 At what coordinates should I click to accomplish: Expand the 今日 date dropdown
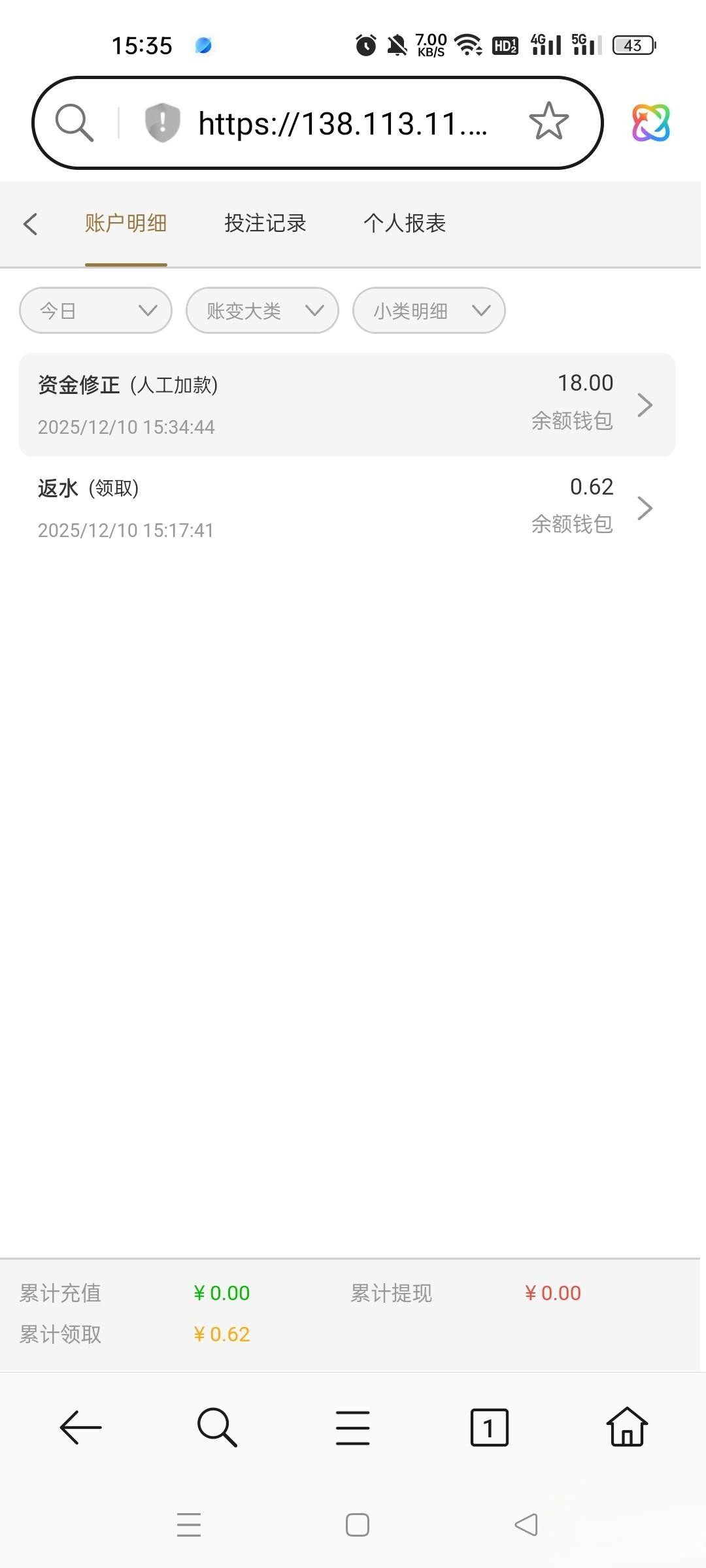pos(96,310)
